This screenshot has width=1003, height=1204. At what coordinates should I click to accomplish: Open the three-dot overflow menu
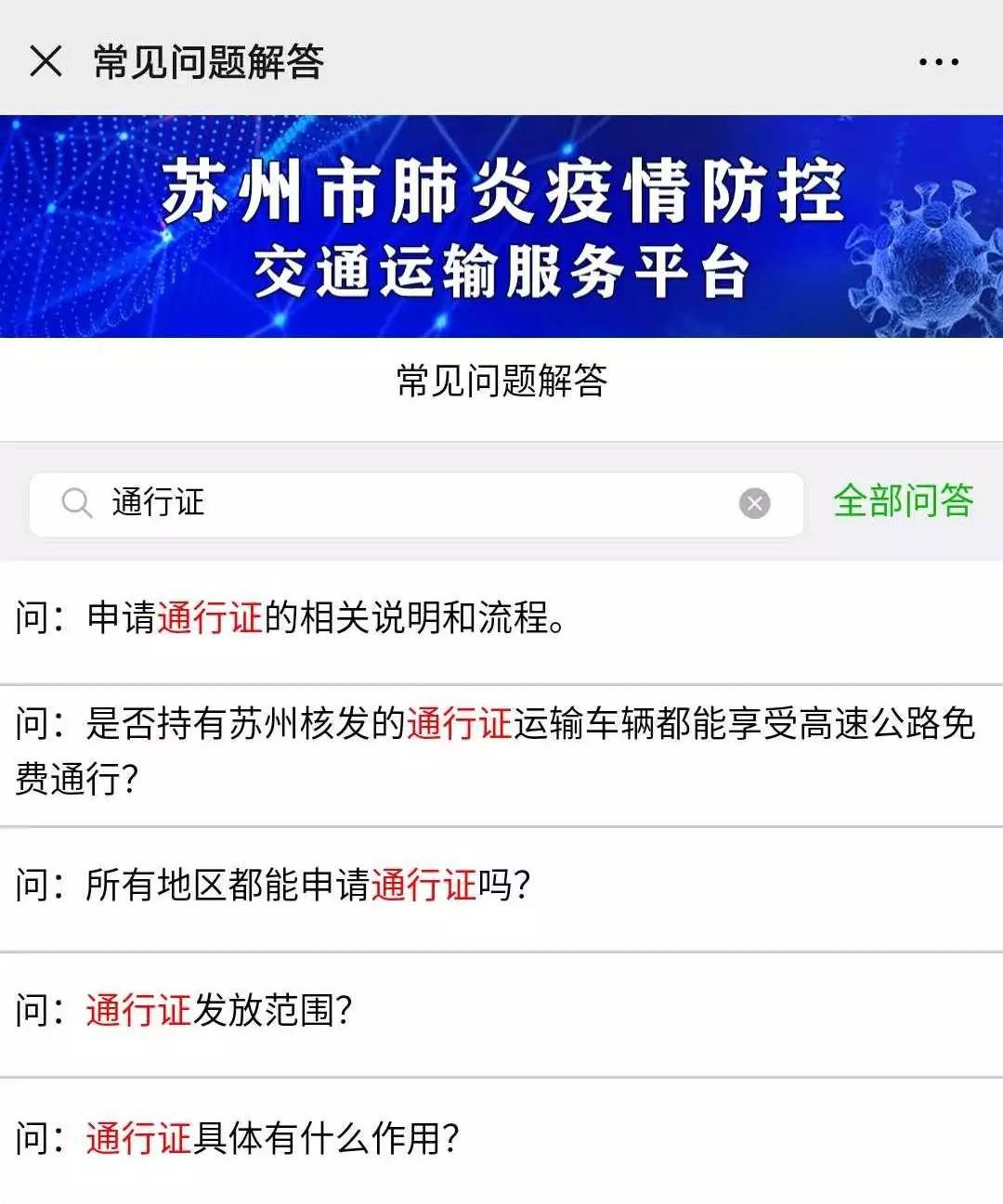(x=938, y=62)
